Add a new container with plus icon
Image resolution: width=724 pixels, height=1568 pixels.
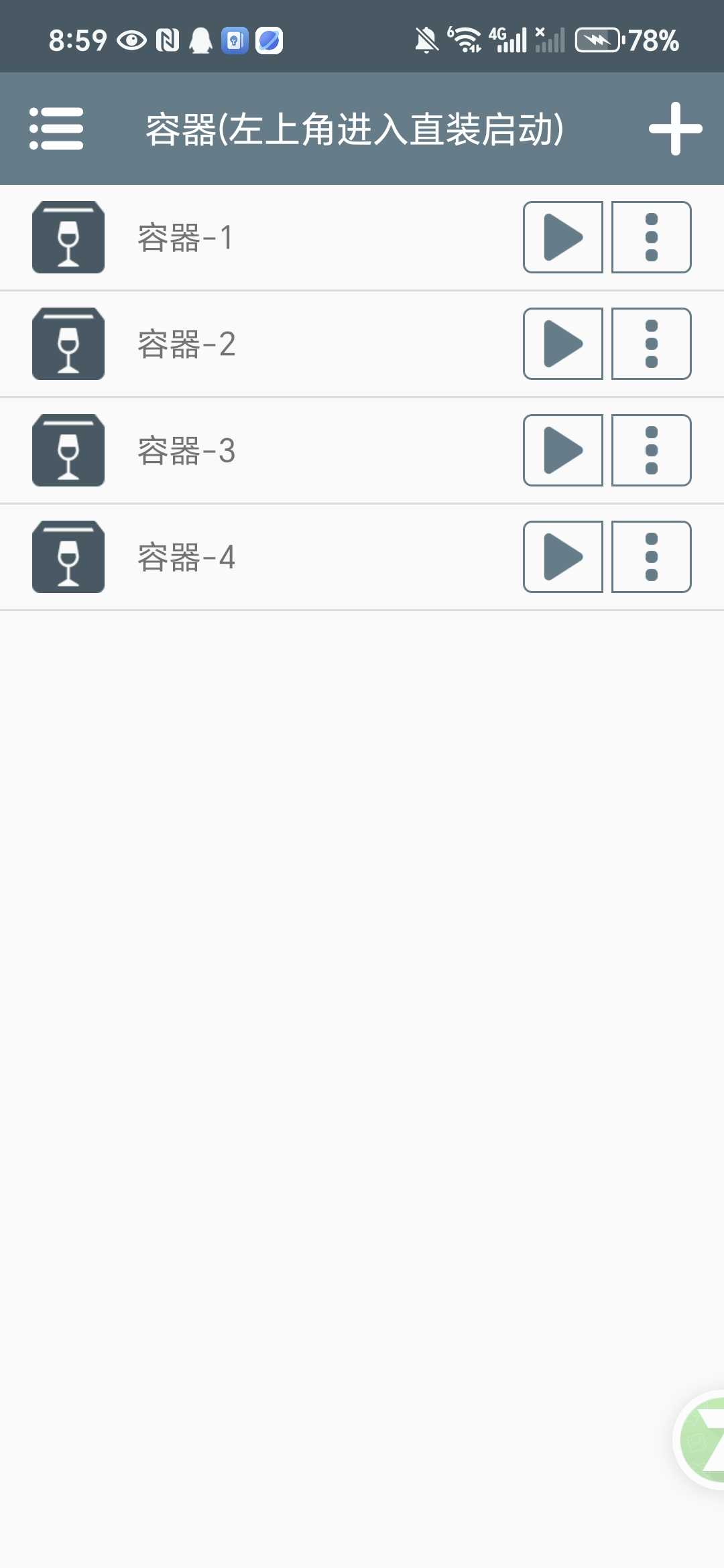click(675, 129)
